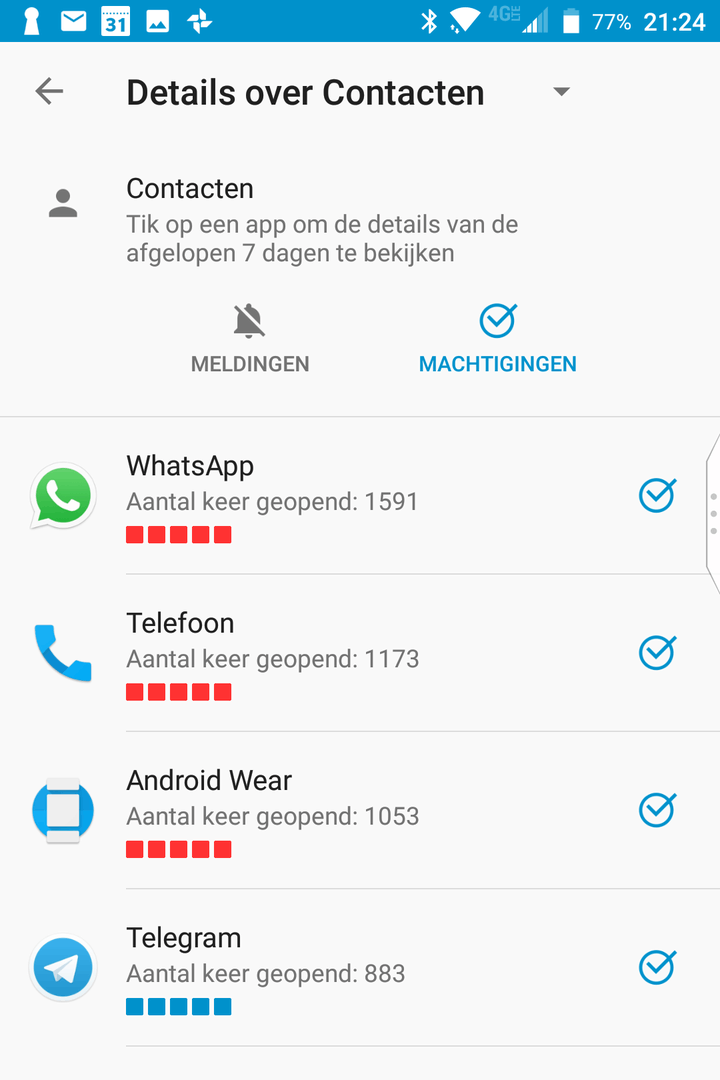720x1080 pixels.
Task: Open WhatsApp usage details
Action: click(300, 498)
